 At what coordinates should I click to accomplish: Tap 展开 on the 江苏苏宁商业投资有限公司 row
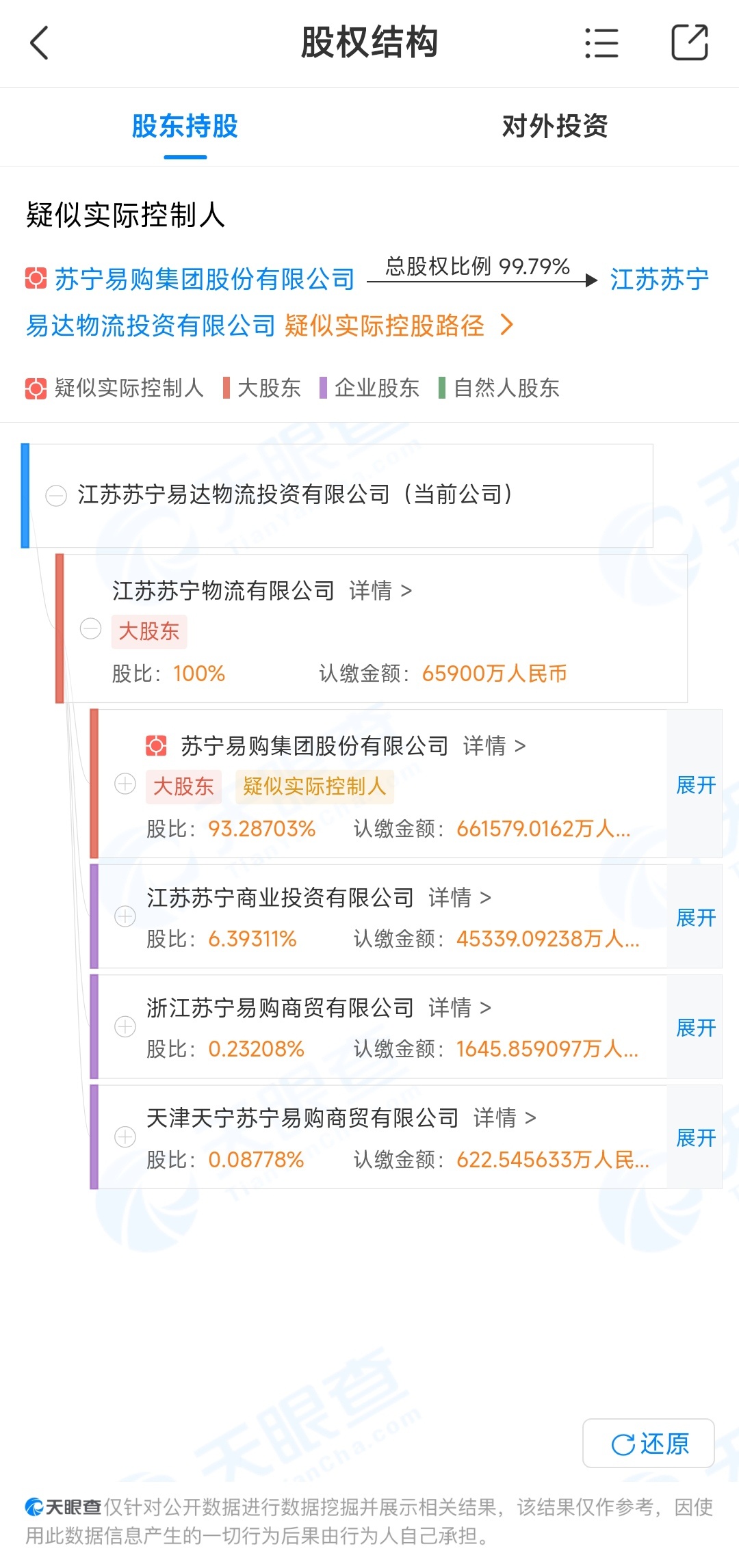tap(695, 917)
